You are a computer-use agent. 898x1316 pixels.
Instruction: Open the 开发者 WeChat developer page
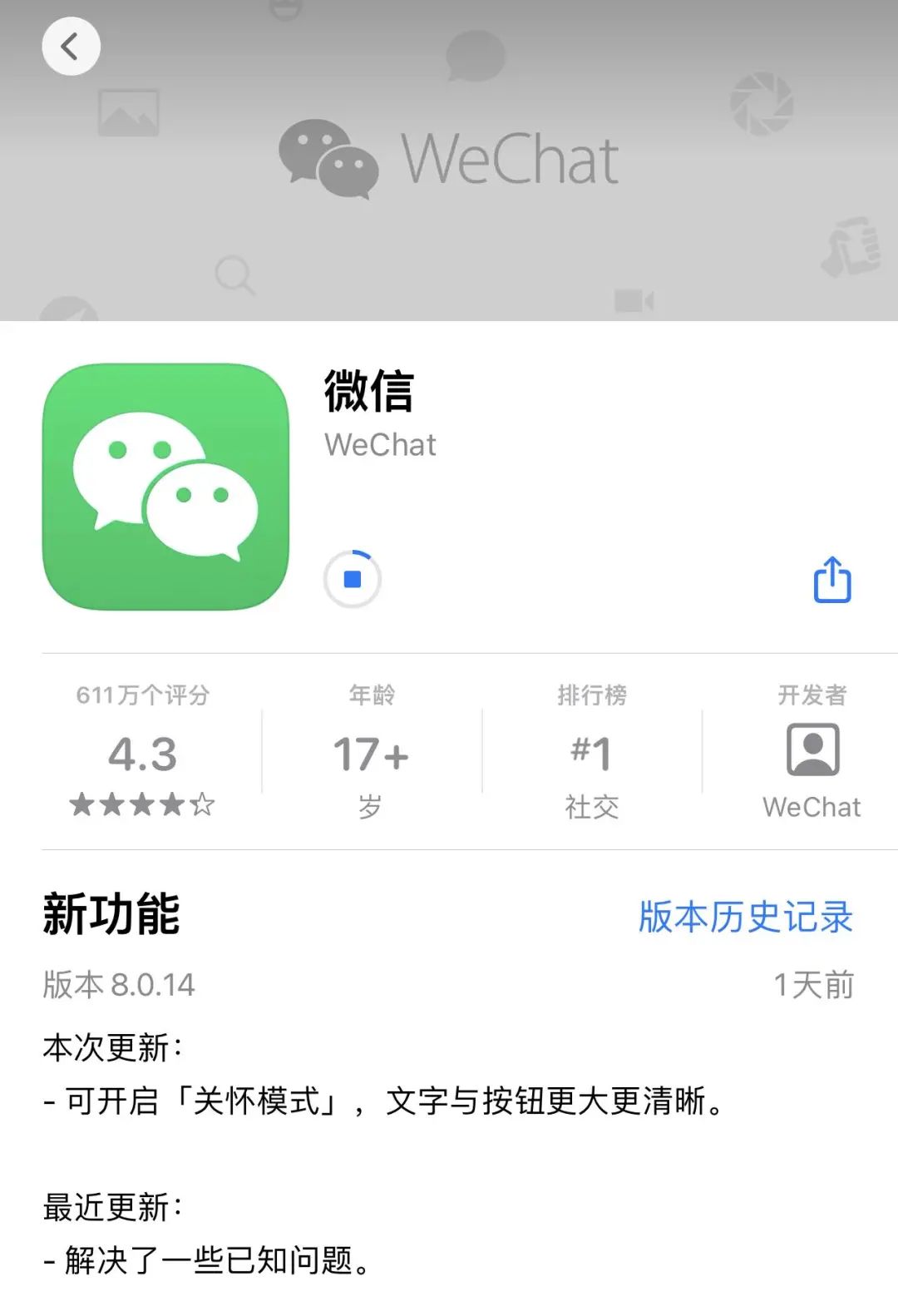point(812,751)
